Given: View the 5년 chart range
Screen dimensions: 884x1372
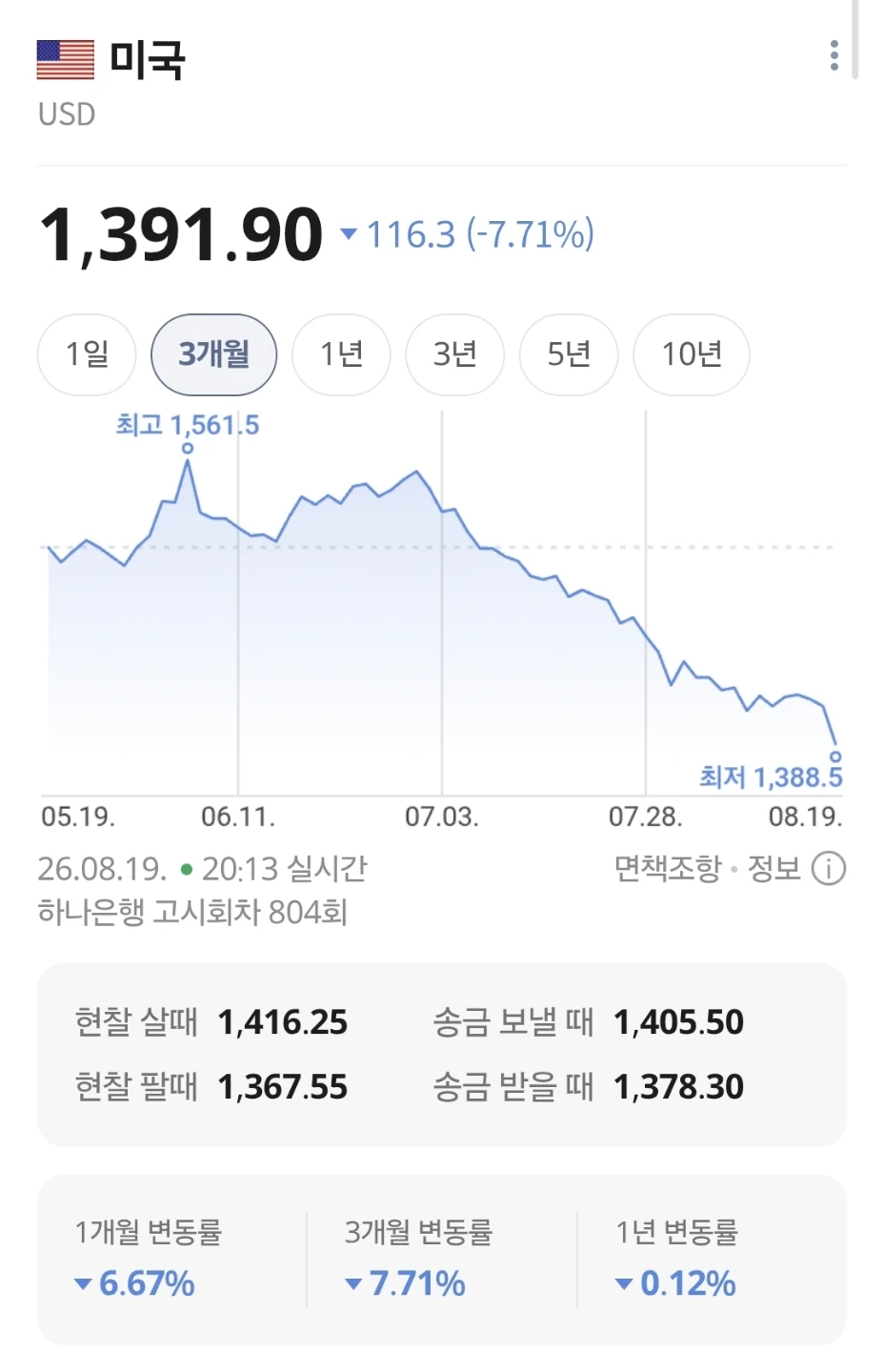Looking at the screenshot, I should click(569, 354).
